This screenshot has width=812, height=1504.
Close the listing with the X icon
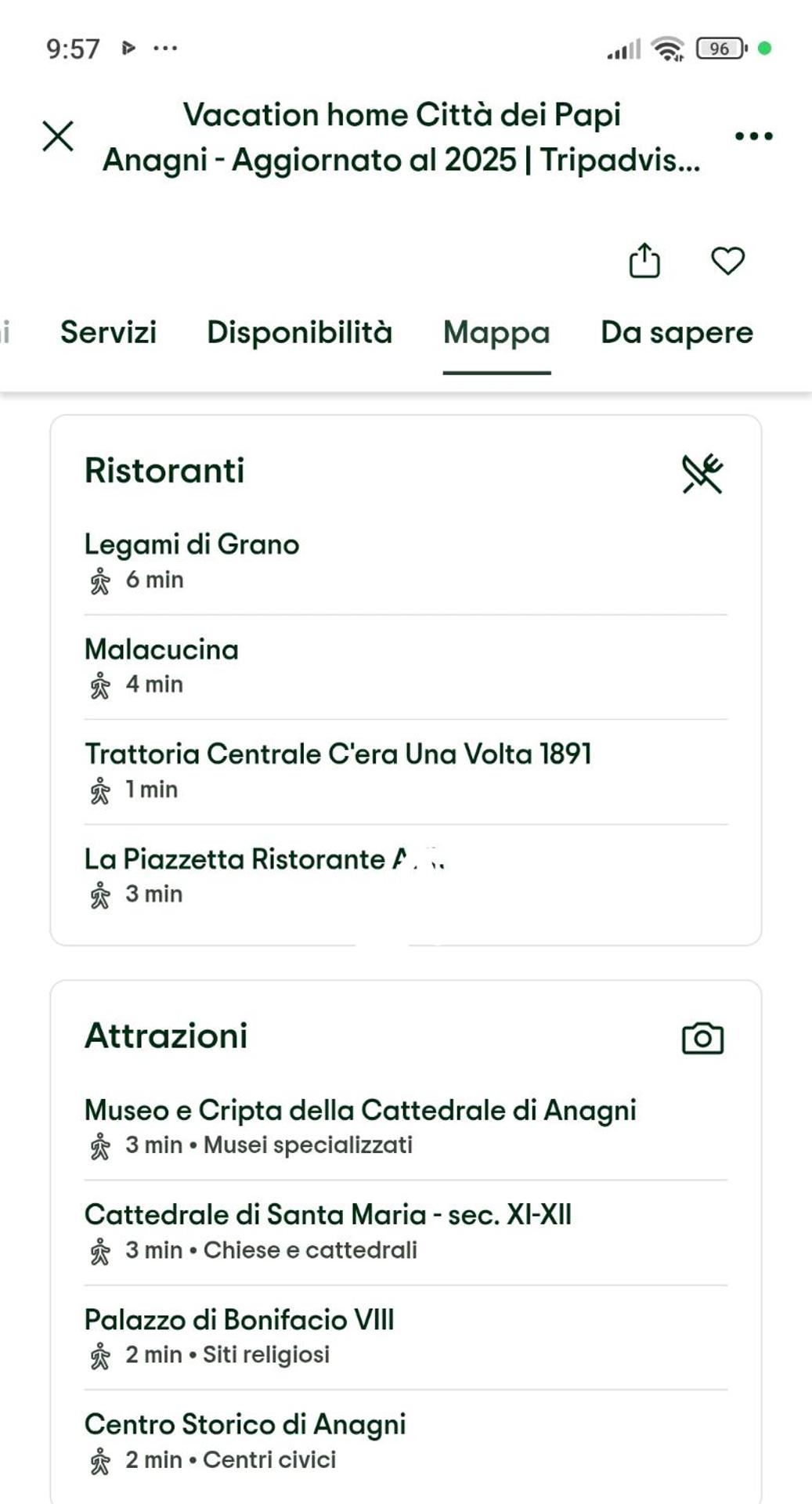60,136
